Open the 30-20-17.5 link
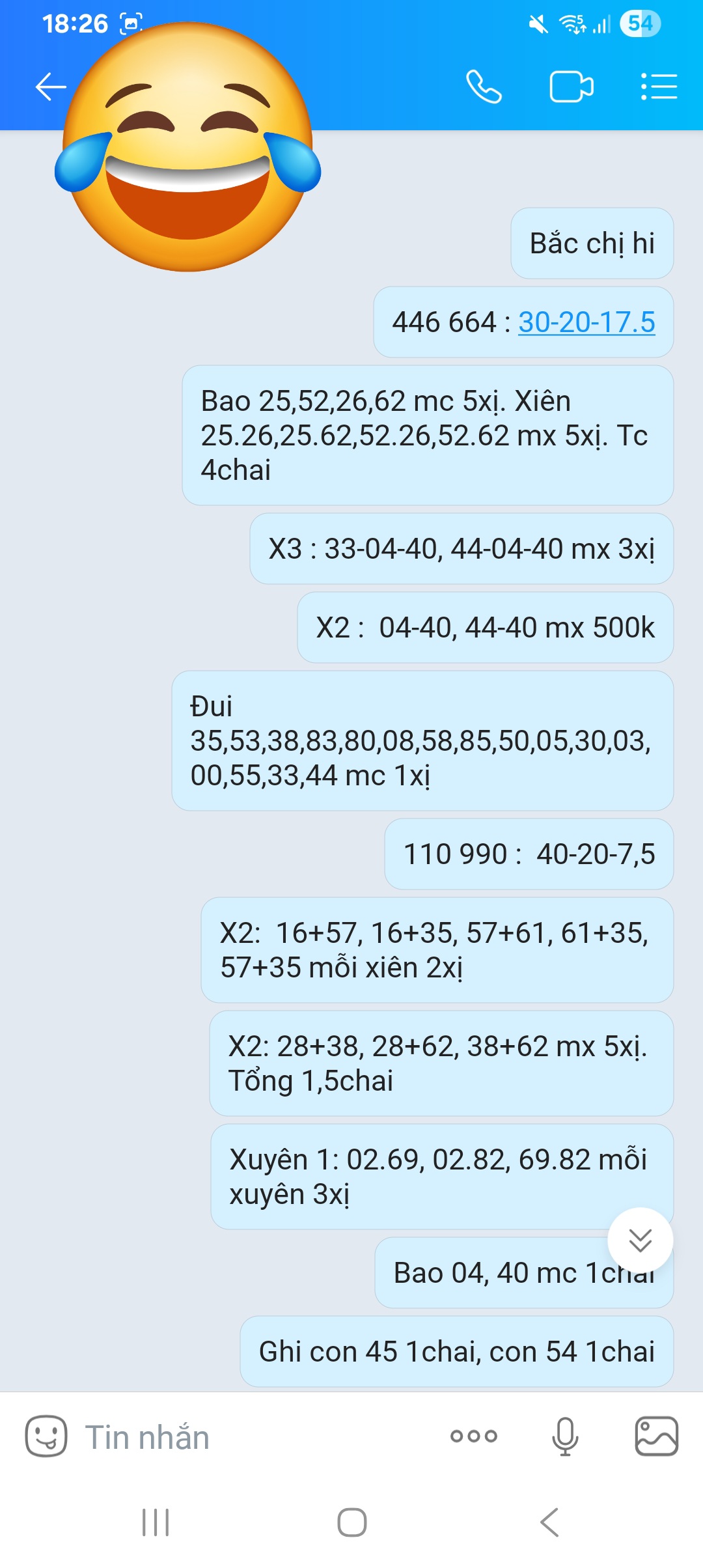The image size is (703, 1568). (x=586, y=322)
